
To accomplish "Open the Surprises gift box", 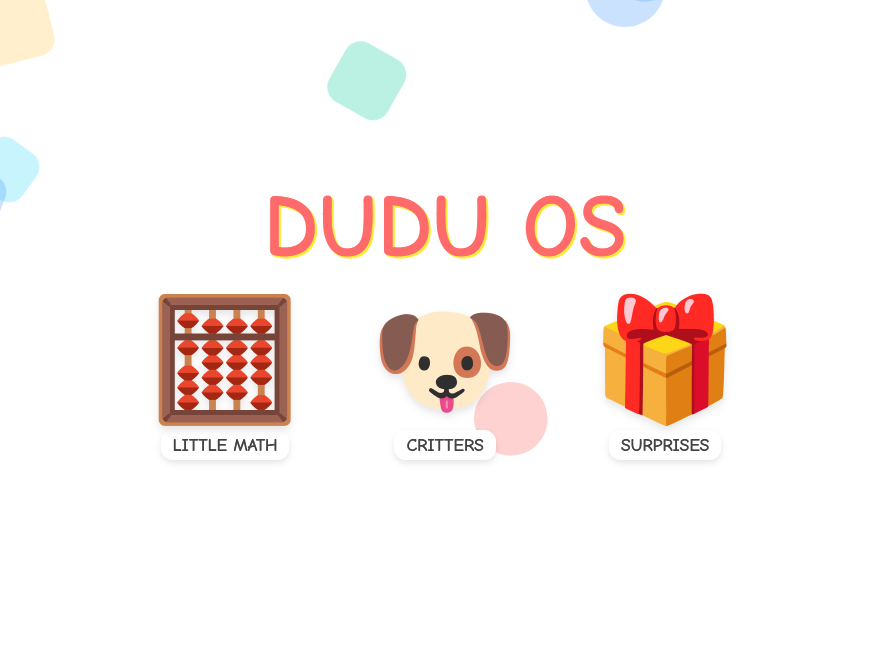I will [665, 360].
